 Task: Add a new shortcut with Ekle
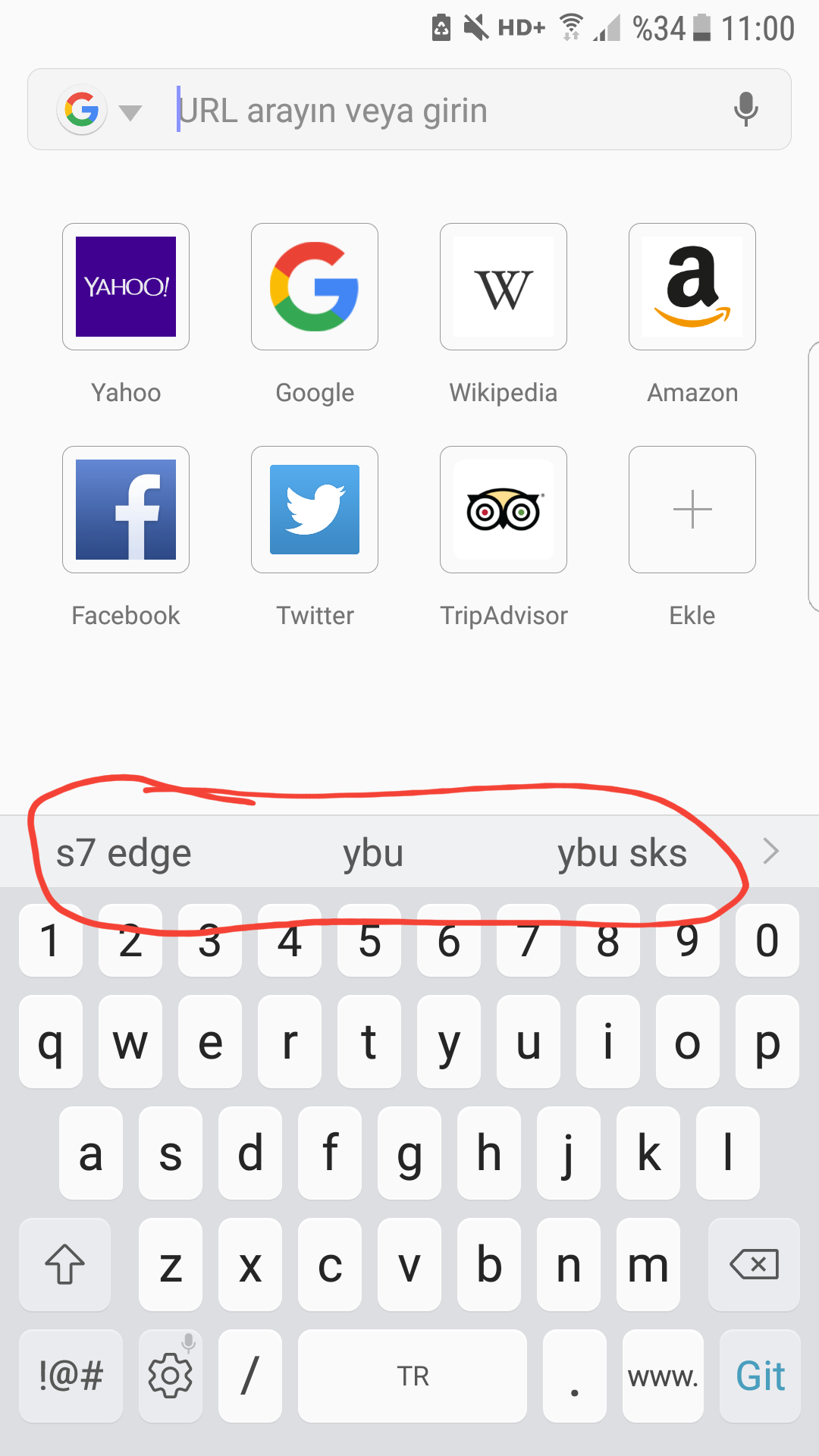[692, 510]
